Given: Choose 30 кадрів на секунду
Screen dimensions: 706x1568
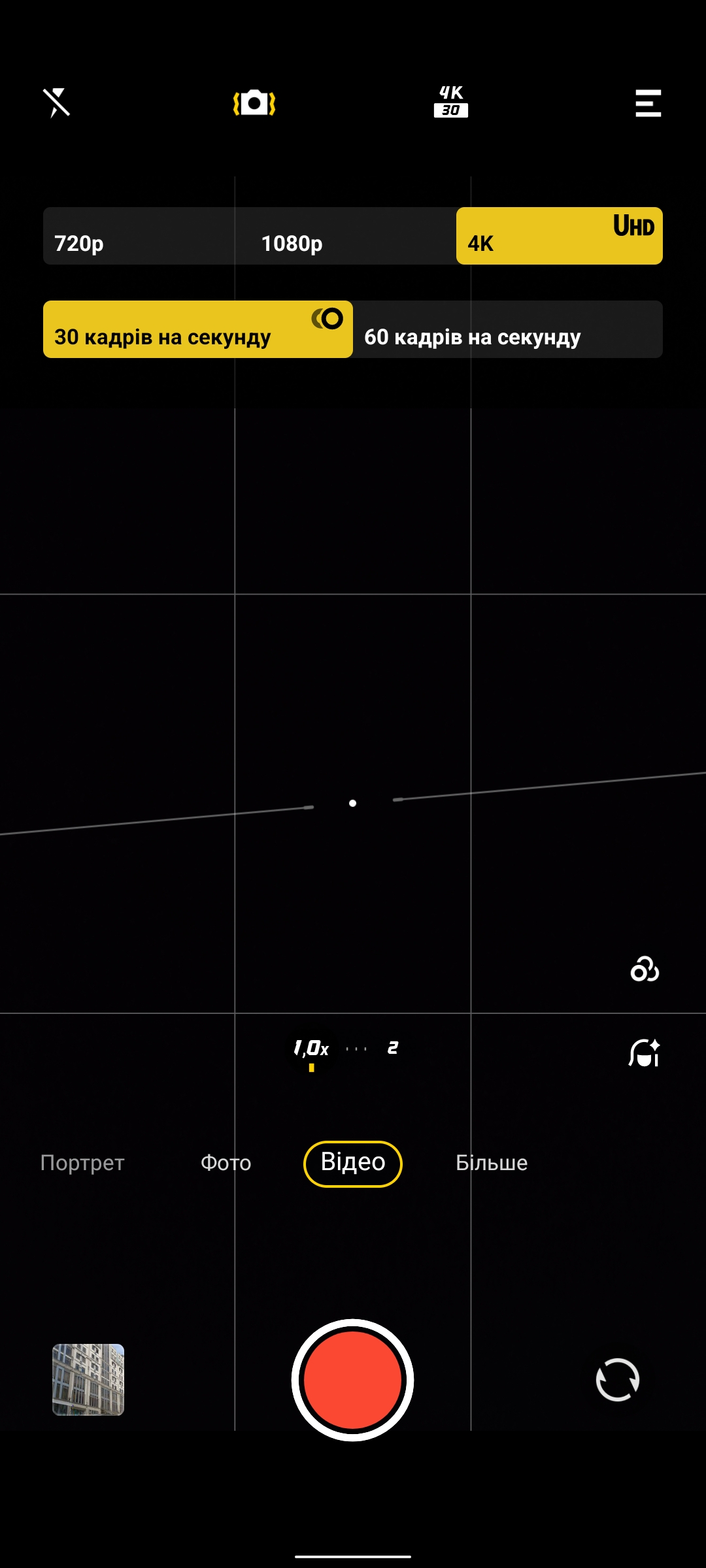Looking at the screenshot, I should pos(198,330).
